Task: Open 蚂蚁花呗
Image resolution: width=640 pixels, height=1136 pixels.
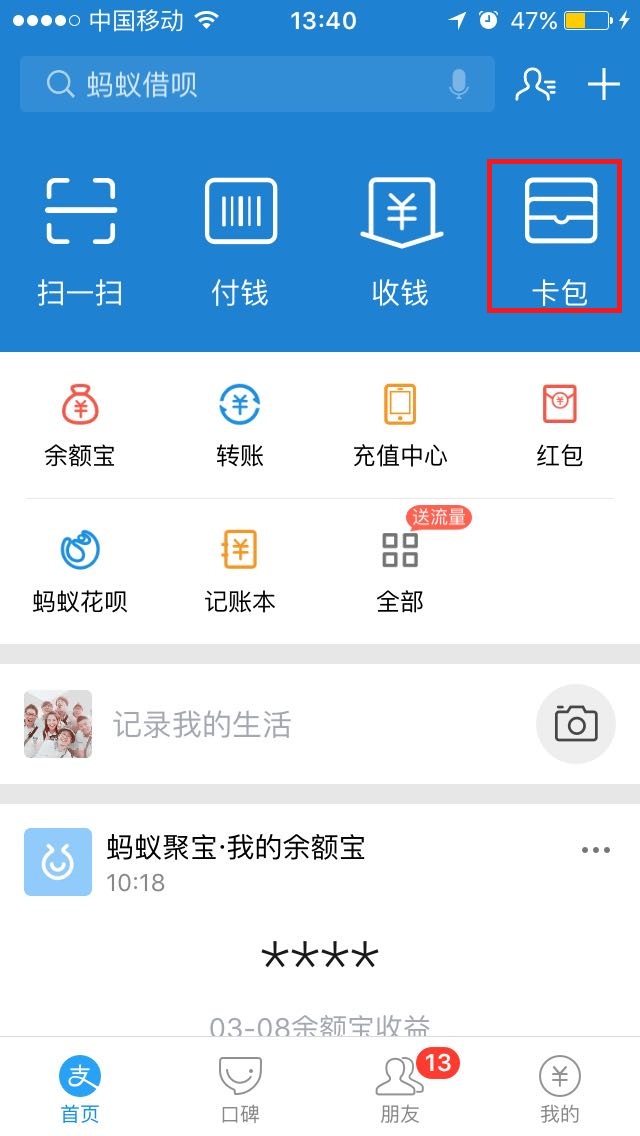Action: coord(80,571)
